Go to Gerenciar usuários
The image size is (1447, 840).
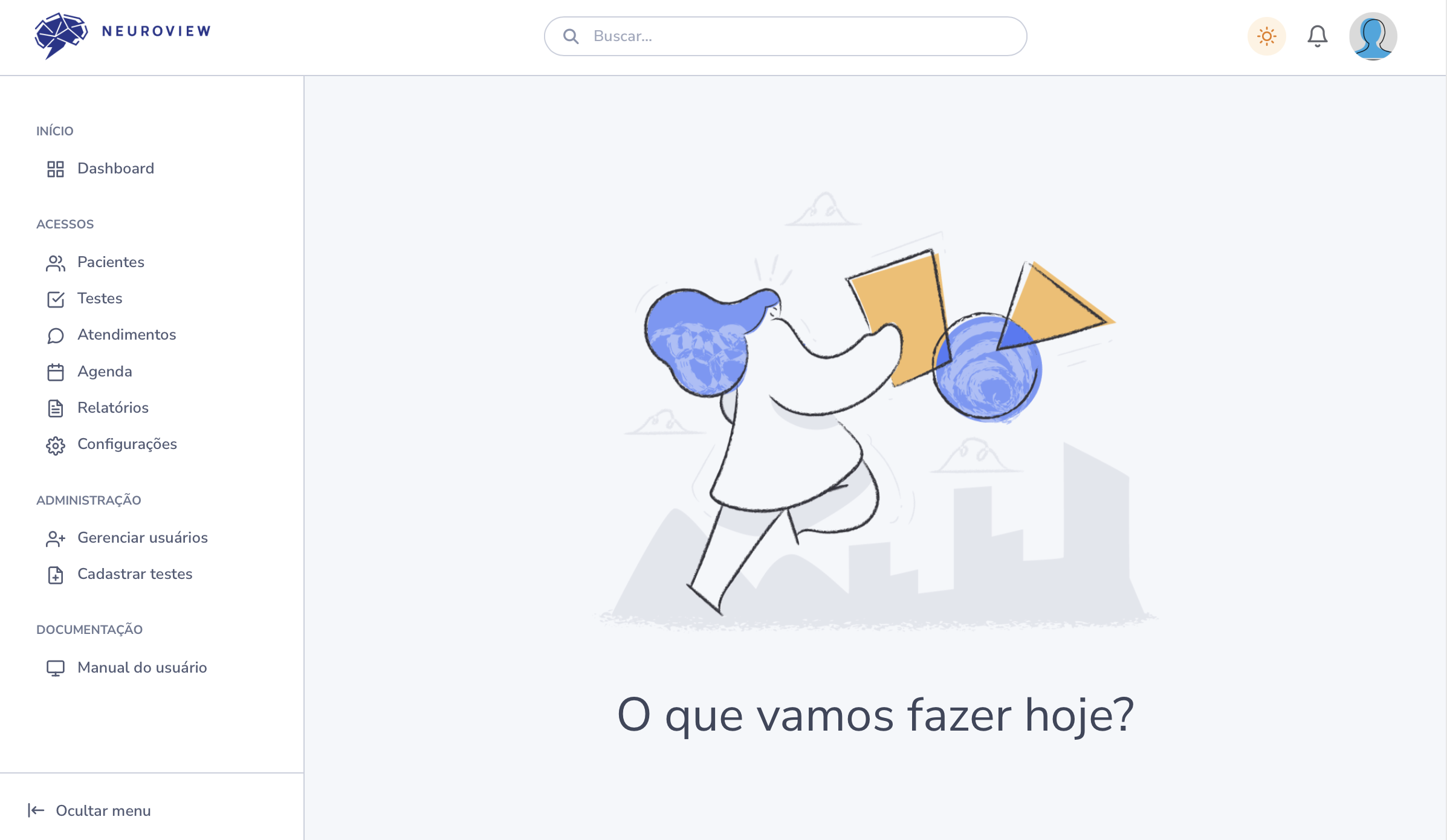pos(142,538)
